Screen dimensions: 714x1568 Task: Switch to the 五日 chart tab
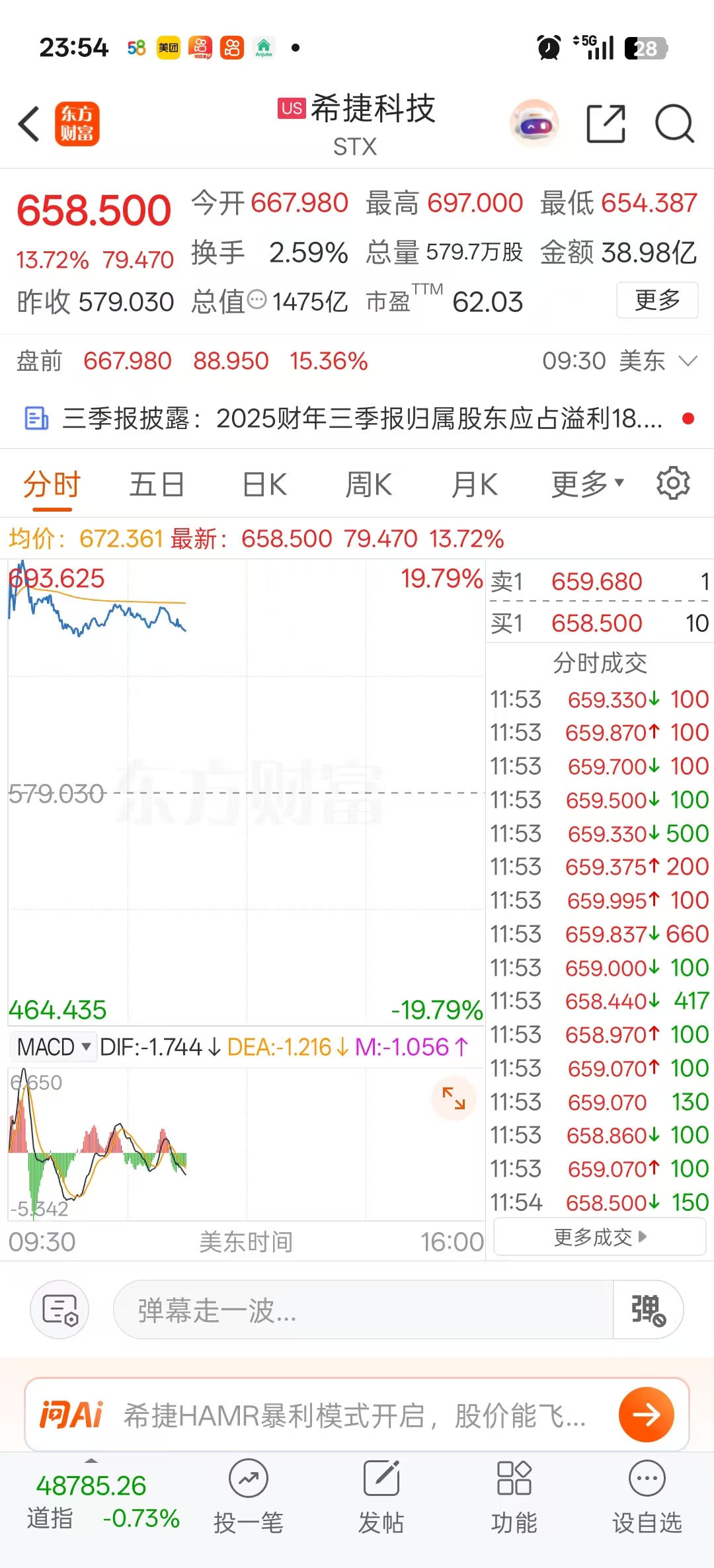pyautogui.click(x=157, y=485)
